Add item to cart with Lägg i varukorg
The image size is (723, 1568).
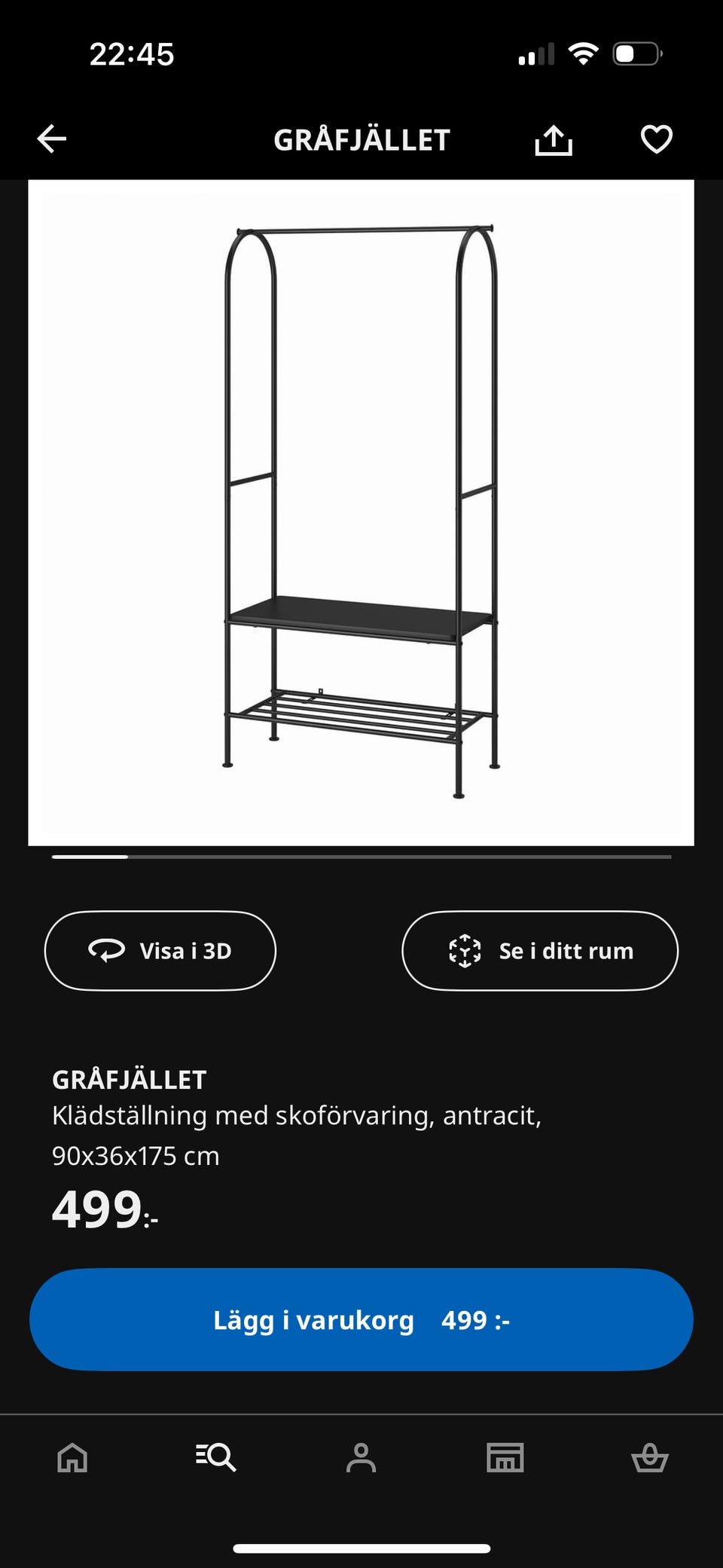[361, 1319]
